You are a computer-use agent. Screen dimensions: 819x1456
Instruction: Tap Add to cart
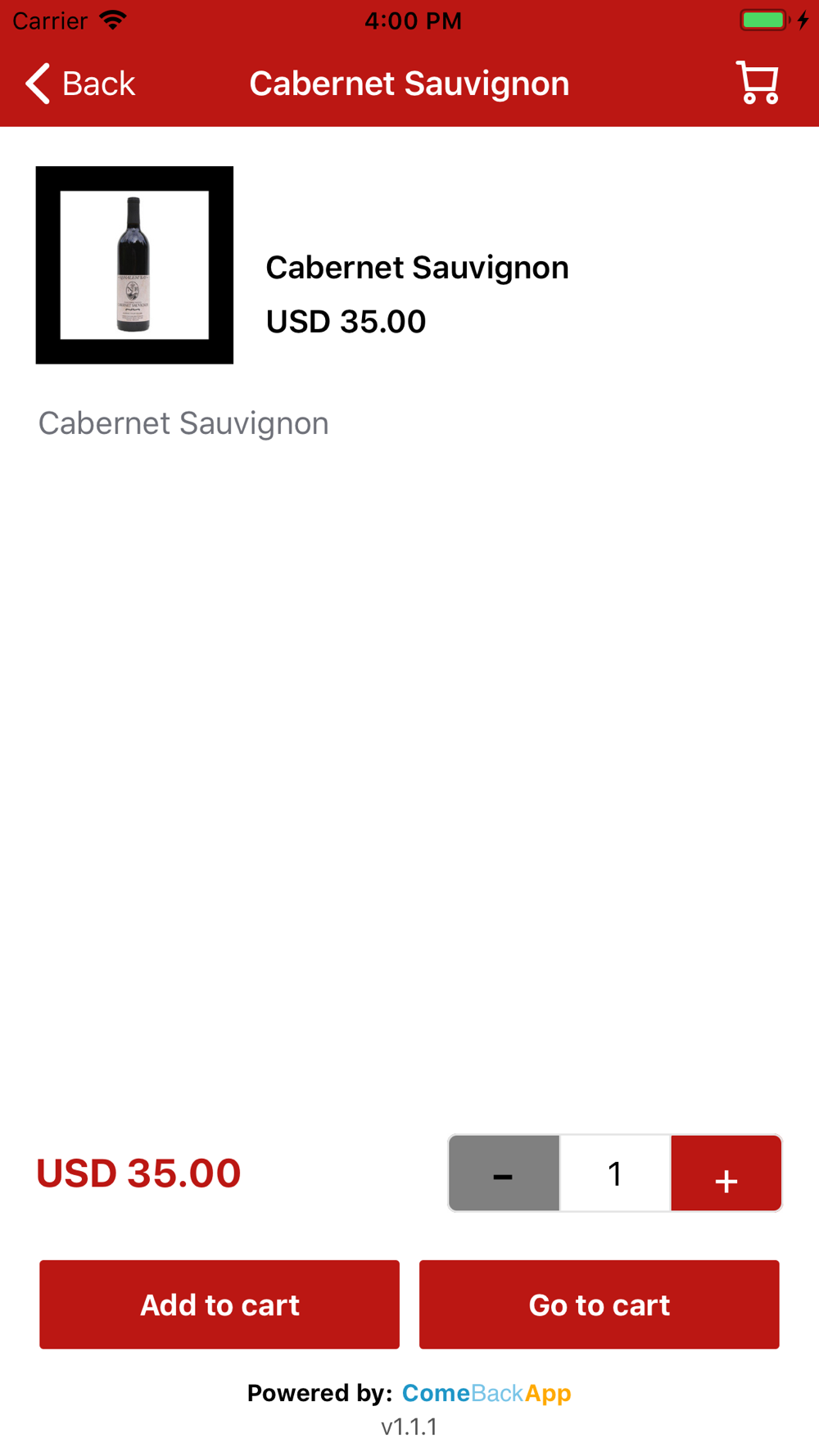tap(219, 1305)
